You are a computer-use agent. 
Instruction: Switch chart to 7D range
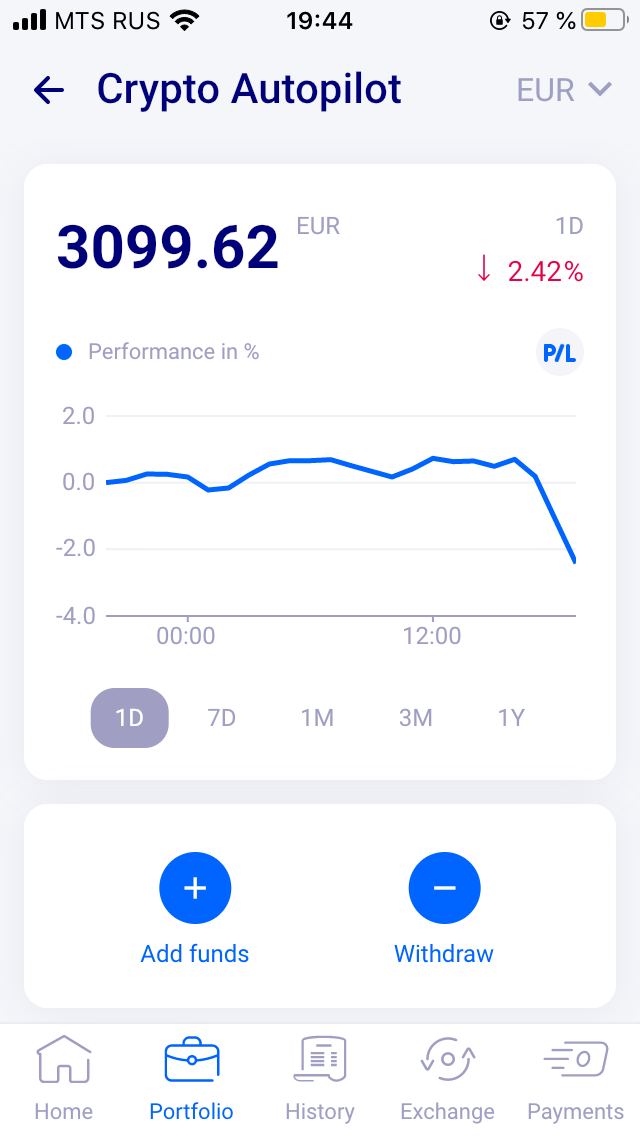[x=222, y=718]
